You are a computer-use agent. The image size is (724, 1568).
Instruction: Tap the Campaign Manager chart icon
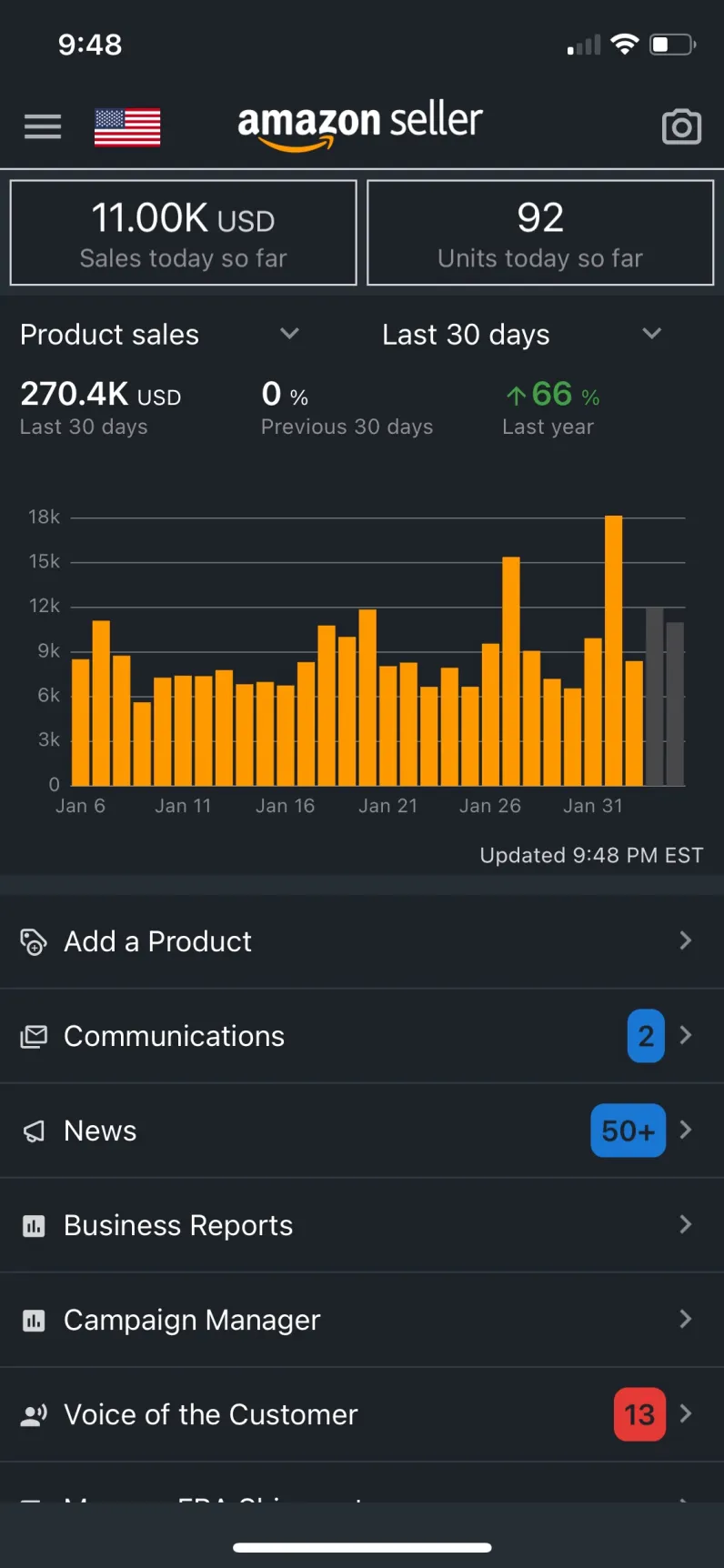point(34,1320)
